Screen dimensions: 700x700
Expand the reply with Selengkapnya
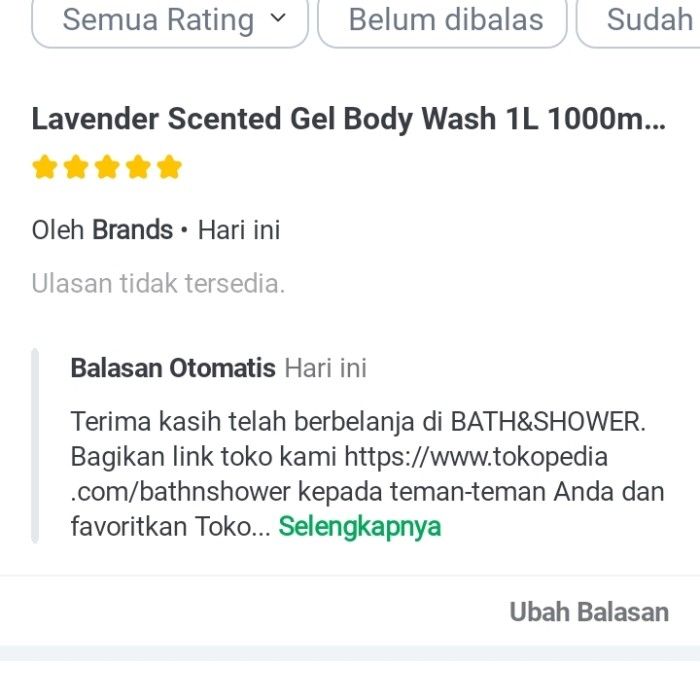coord(359,526)
